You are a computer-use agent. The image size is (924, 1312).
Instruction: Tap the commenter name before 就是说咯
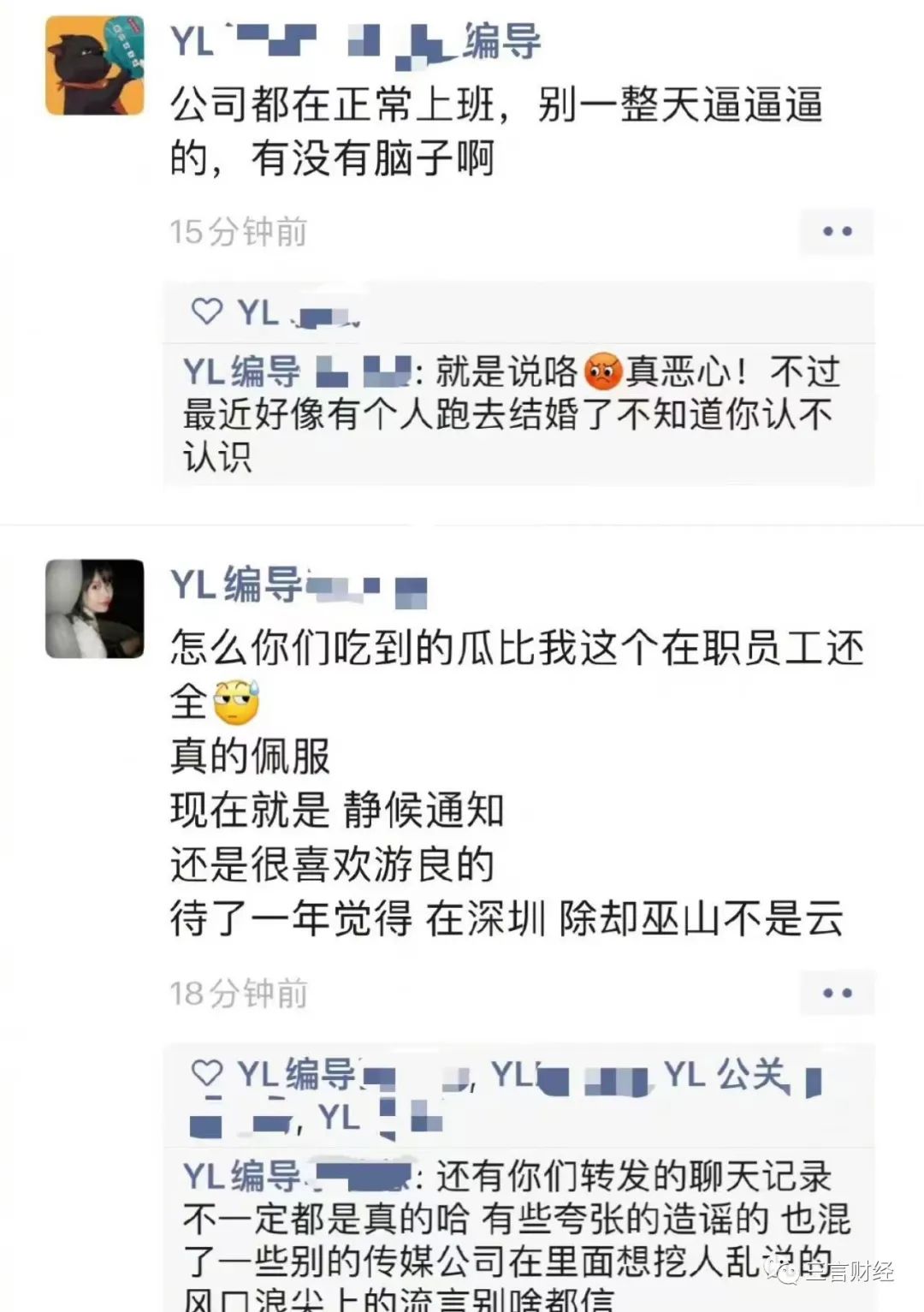[x=297, y=373]
